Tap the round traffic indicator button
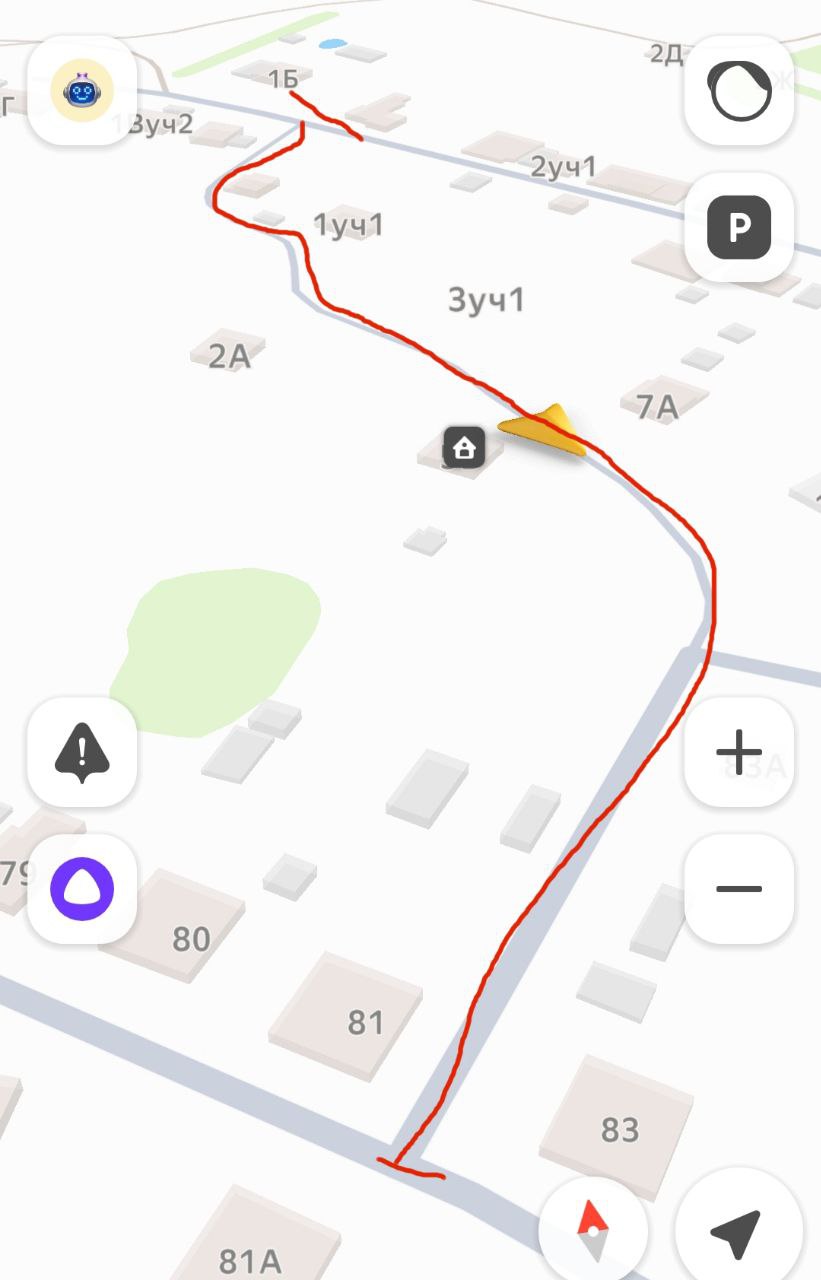 point(739,92)
